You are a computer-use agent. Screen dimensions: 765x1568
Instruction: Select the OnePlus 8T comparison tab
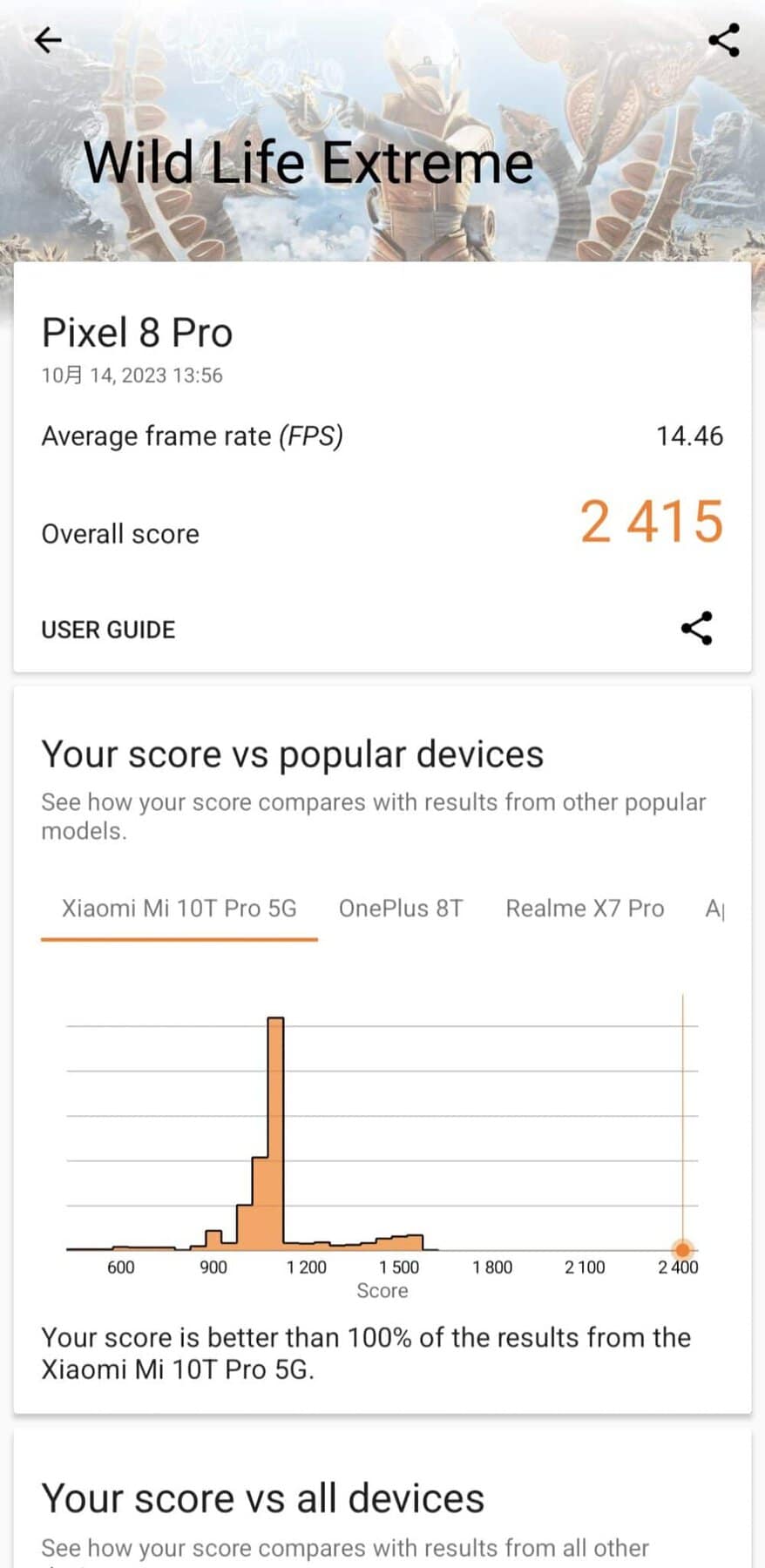tap(401, 908)
